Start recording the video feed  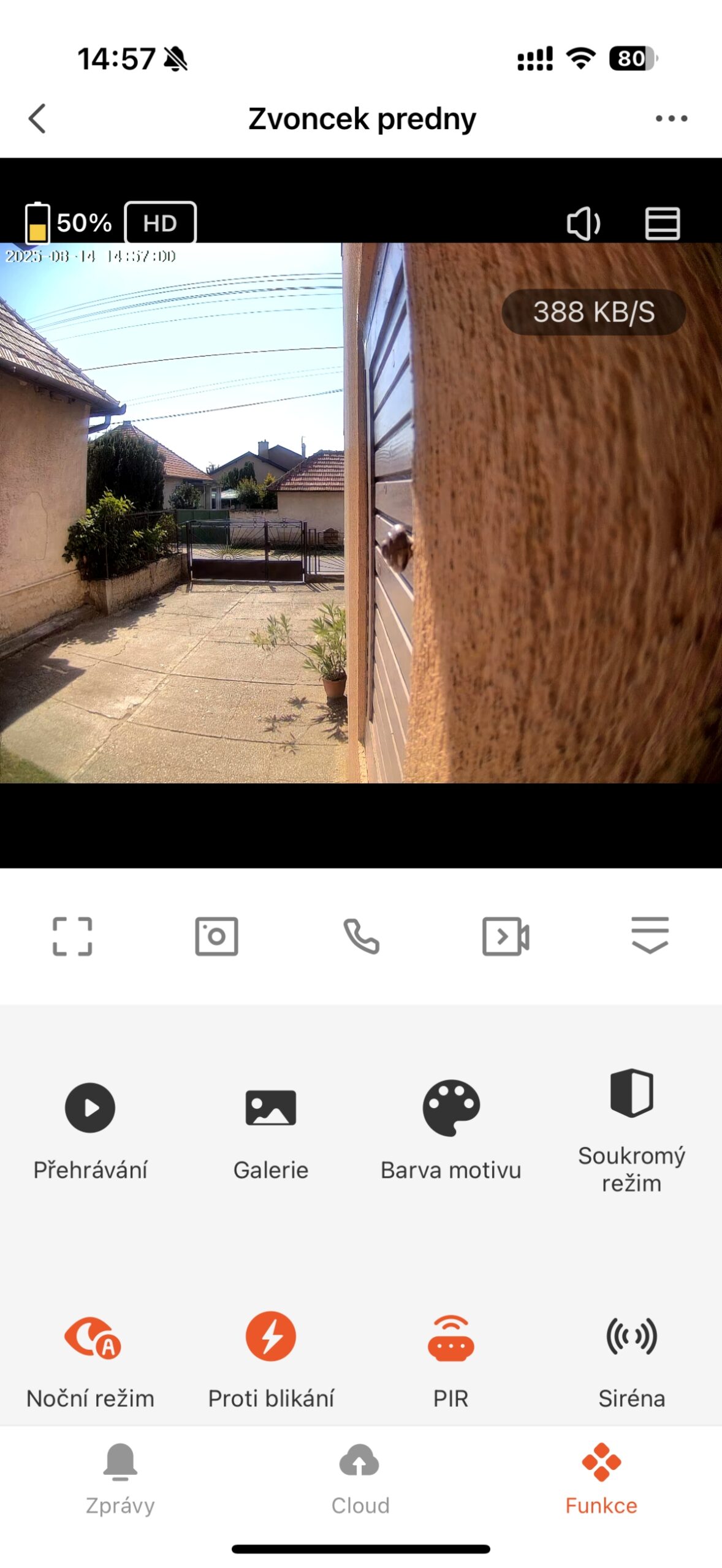click(x=505, y=936)
